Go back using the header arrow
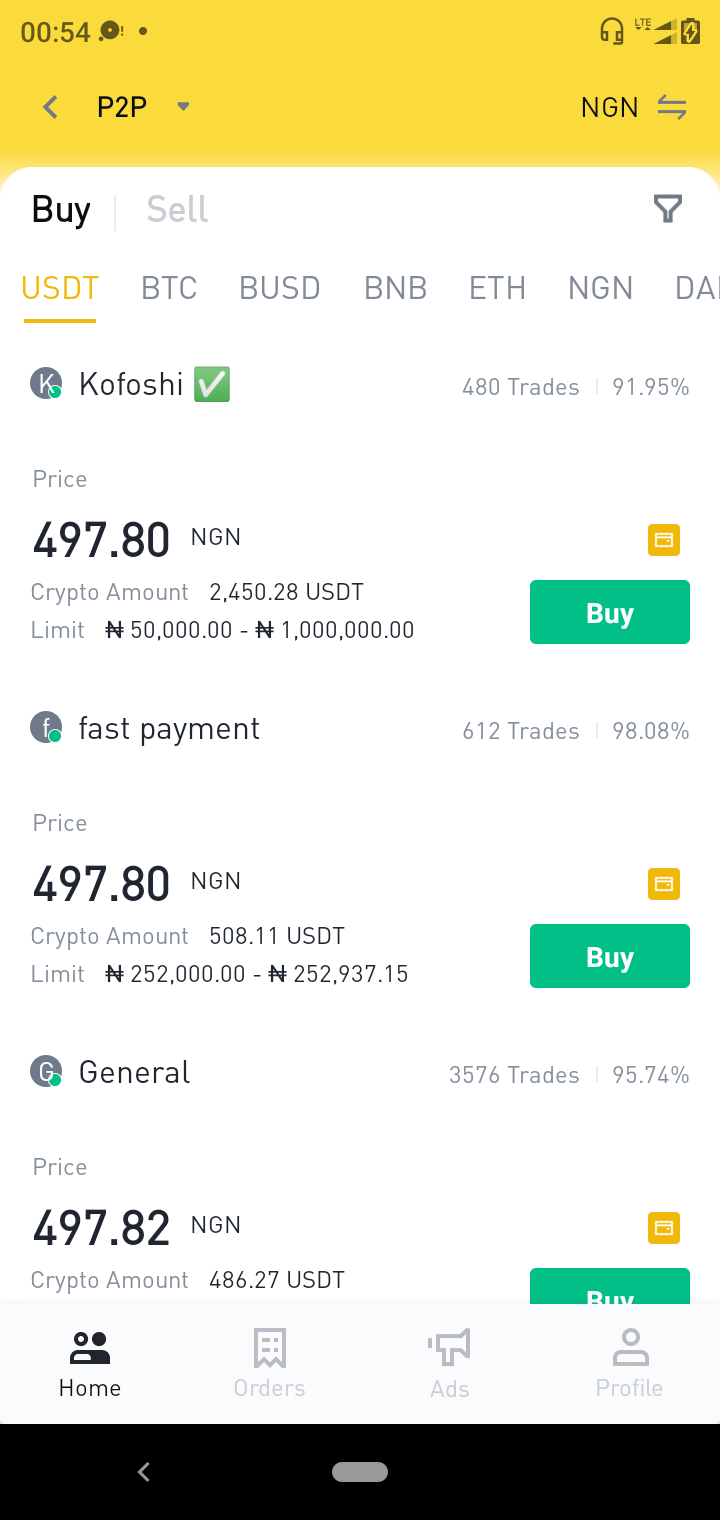 click(50, 107)
